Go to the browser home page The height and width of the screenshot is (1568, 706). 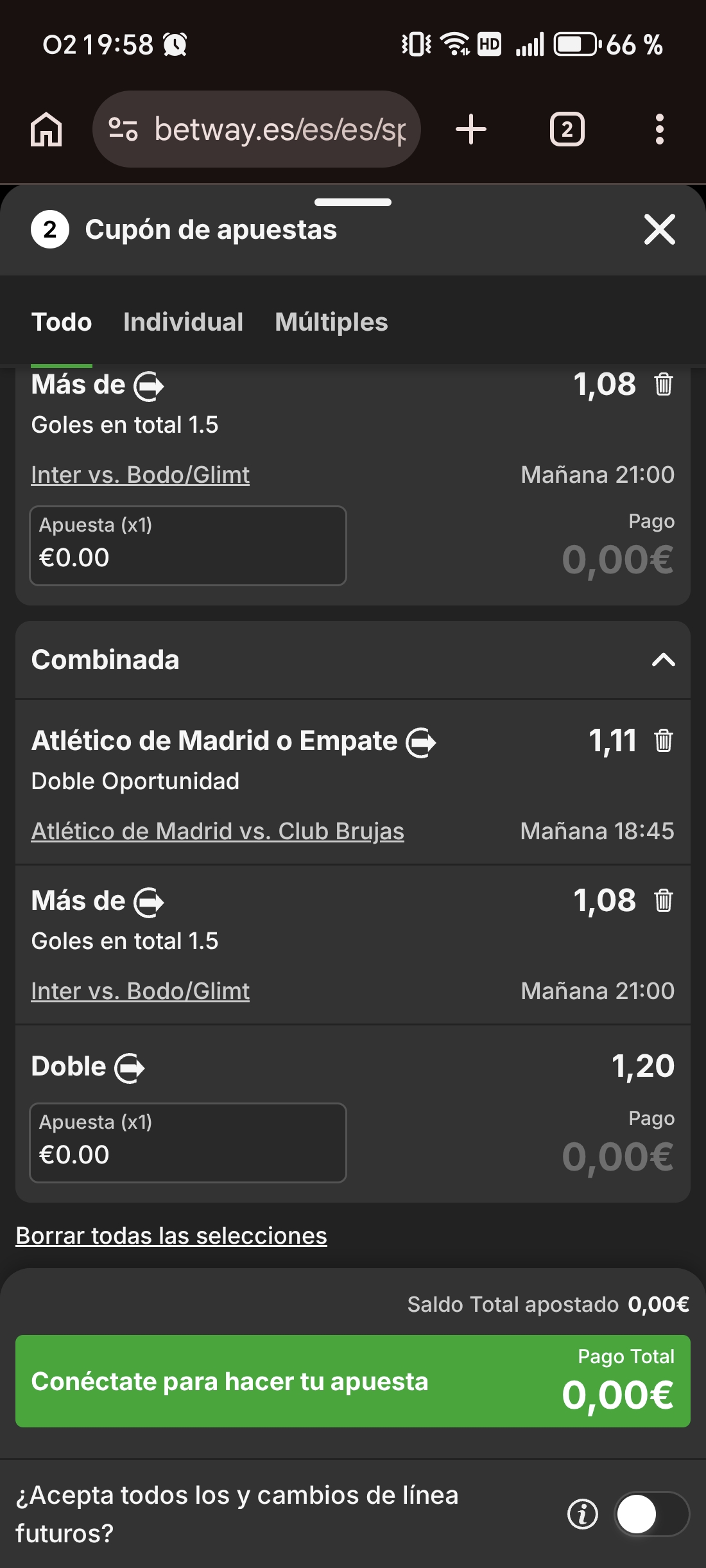pyautogui.click(x=47, y=129)
